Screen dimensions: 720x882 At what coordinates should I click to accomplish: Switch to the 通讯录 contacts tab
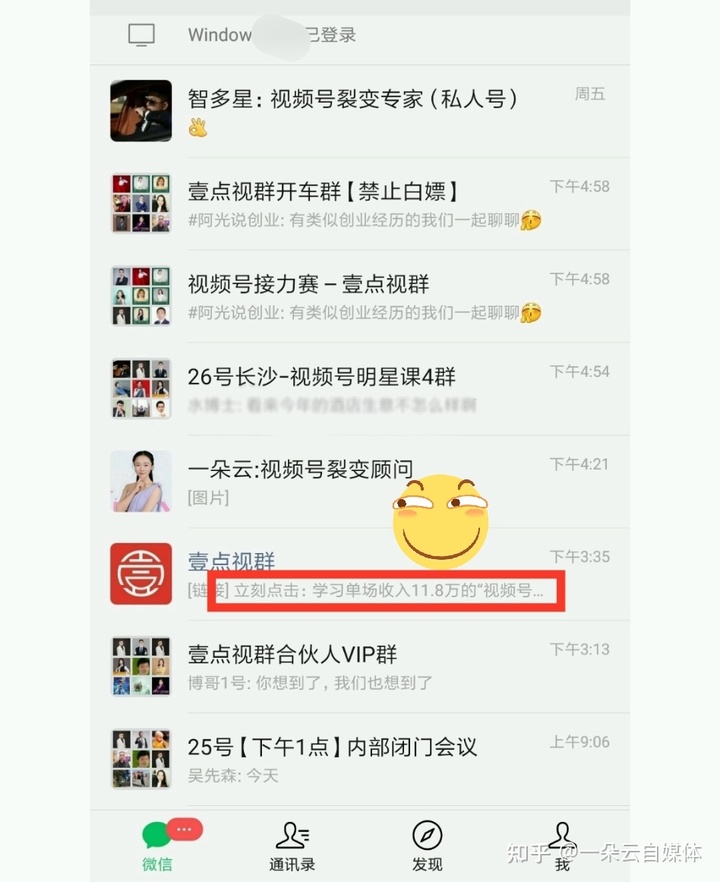tap(292, 846)
